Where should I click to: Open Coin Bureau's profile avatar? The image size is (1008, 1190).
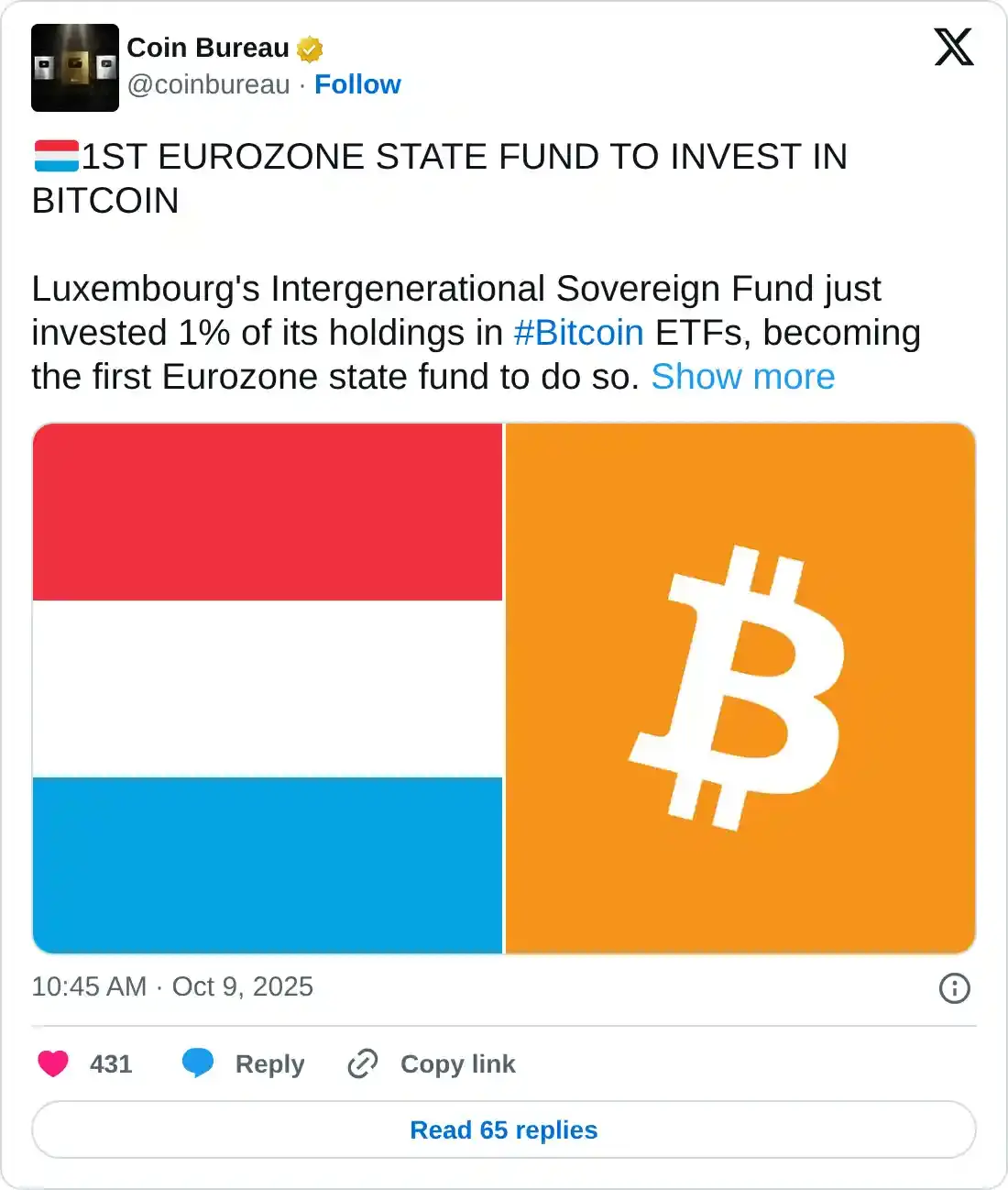[x=75, y=68]
